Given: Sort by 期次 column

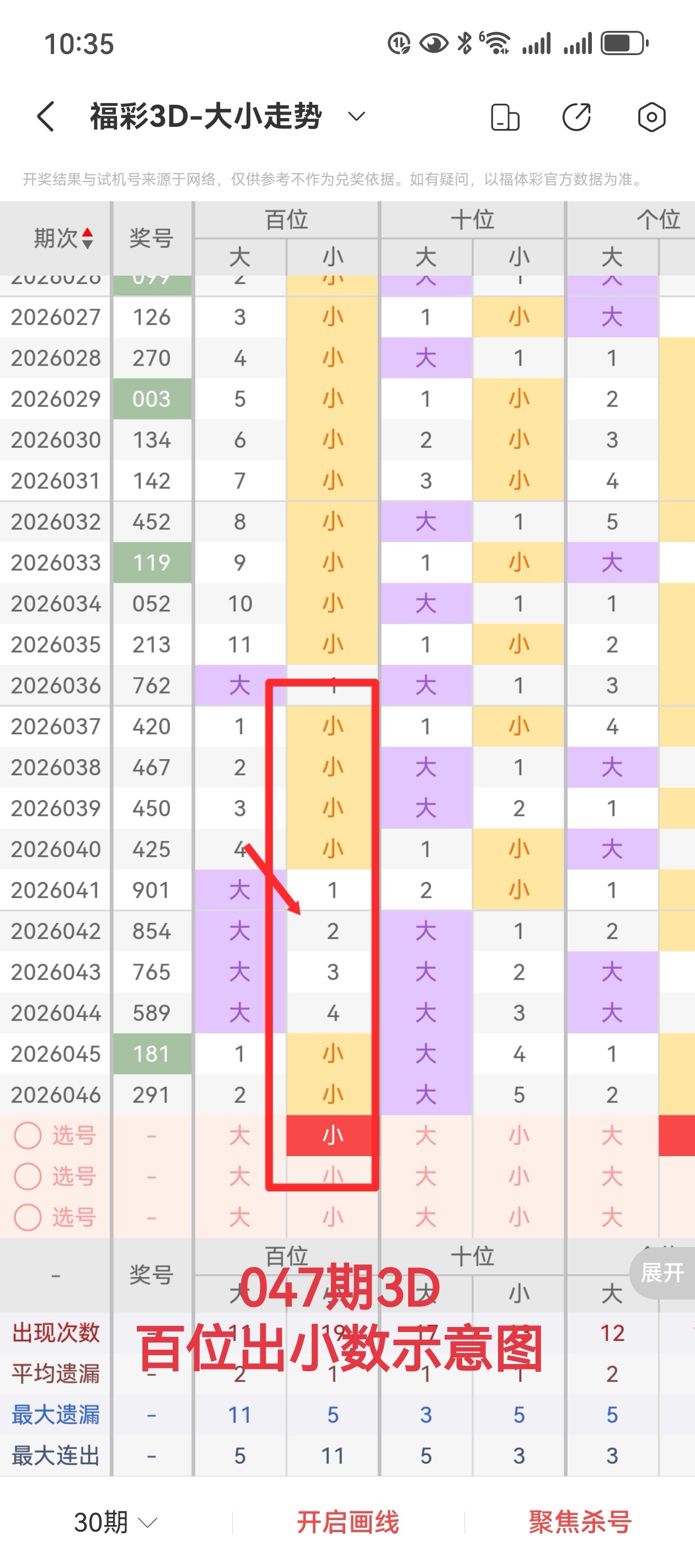Looking at the screenshot, I should click(63, 238).
